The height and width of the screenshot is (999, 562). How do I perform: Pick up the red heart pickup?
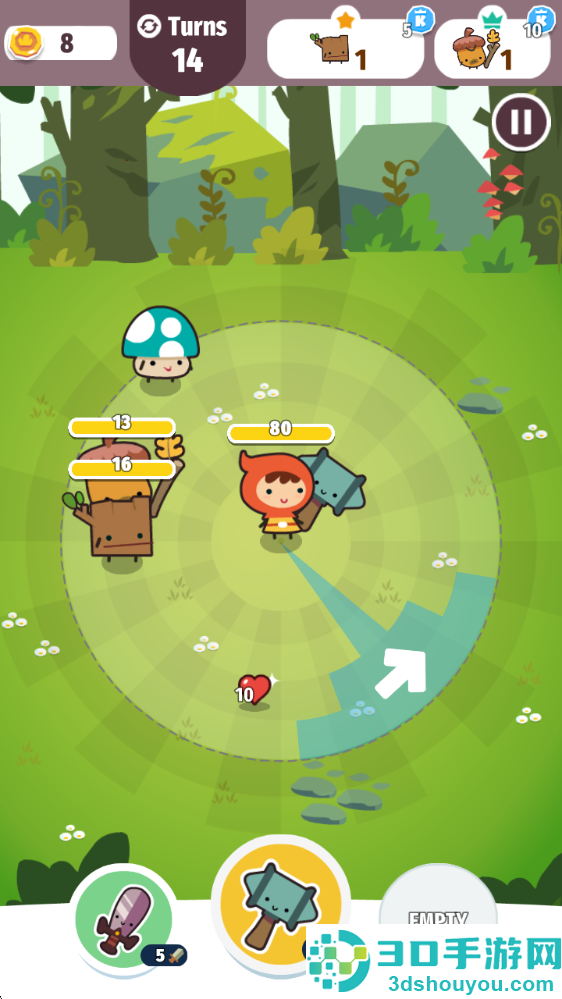point(255,690)
